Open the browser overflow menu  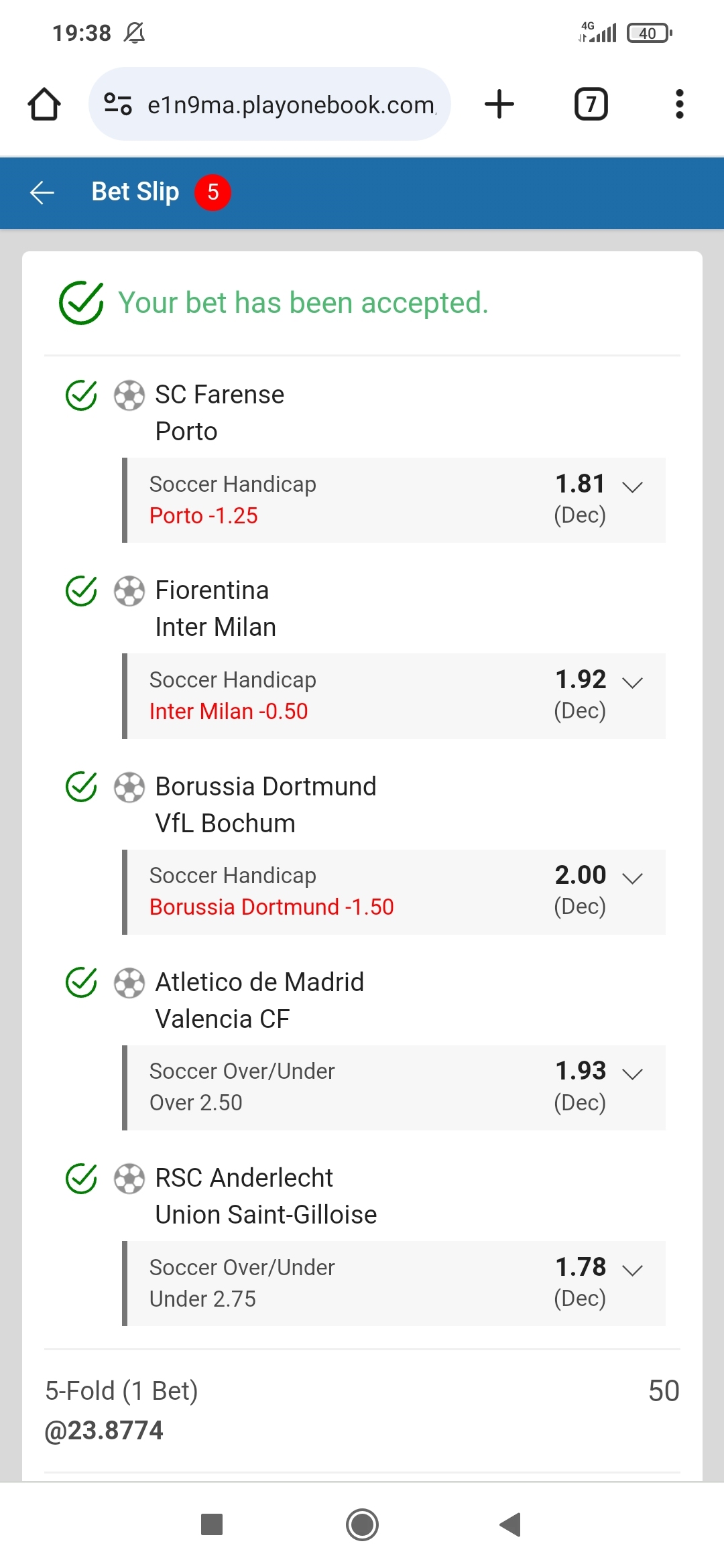pyautogui.click(x=679, y=105)
